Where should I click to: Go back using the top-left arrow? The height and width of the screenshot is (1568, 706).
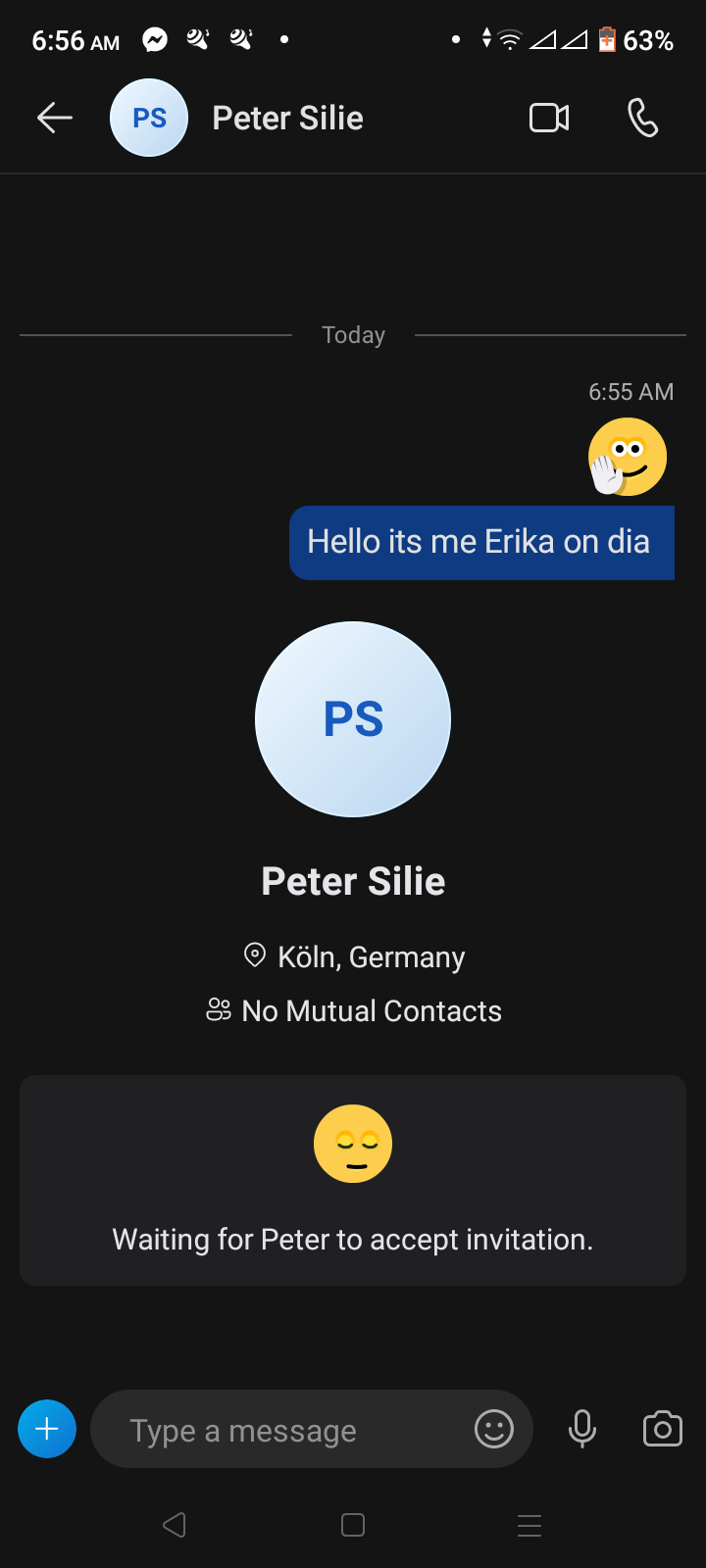coord(55,119)
